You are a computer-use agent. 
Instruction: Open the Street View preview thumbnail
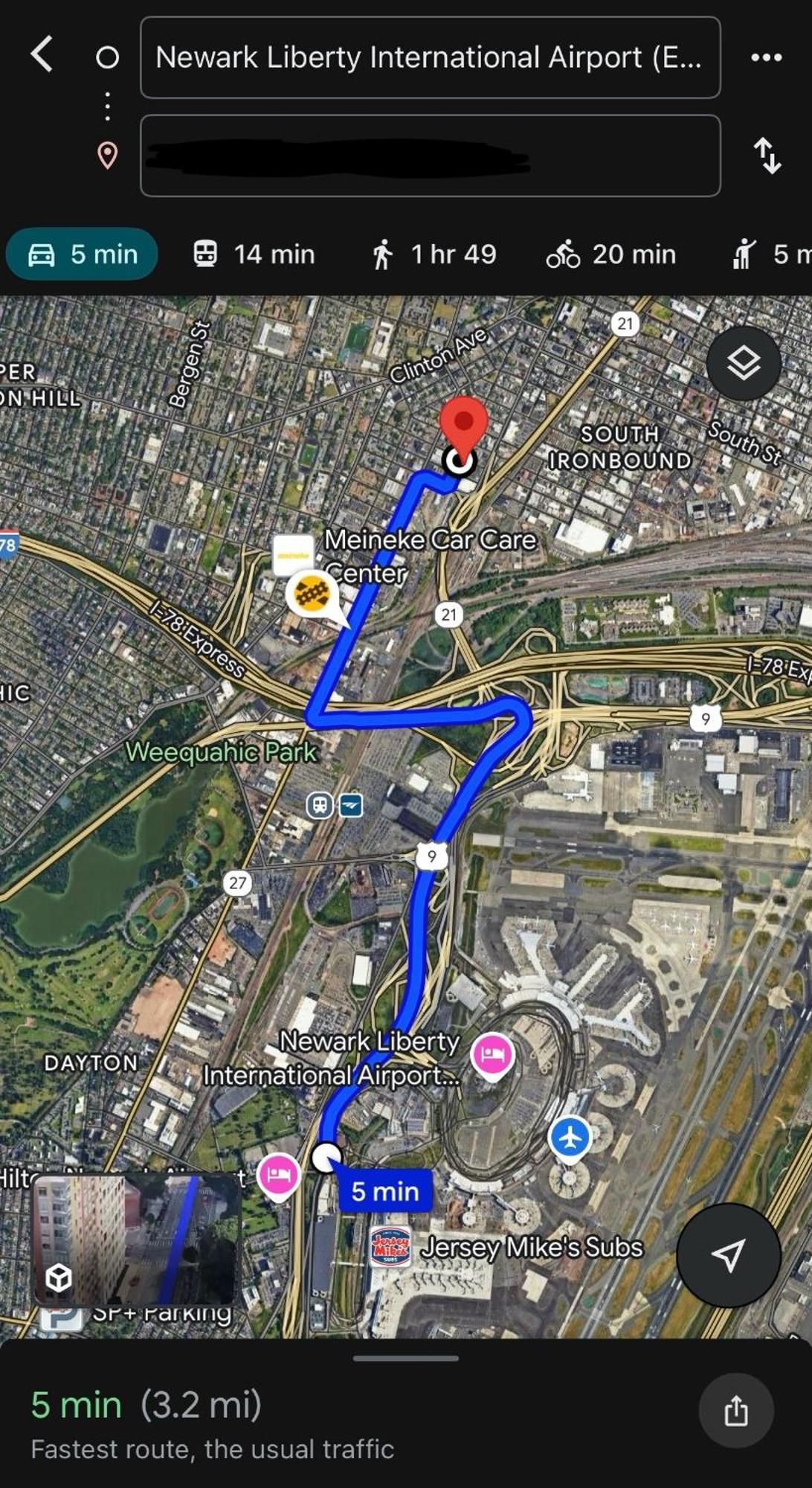point(136,1240)
